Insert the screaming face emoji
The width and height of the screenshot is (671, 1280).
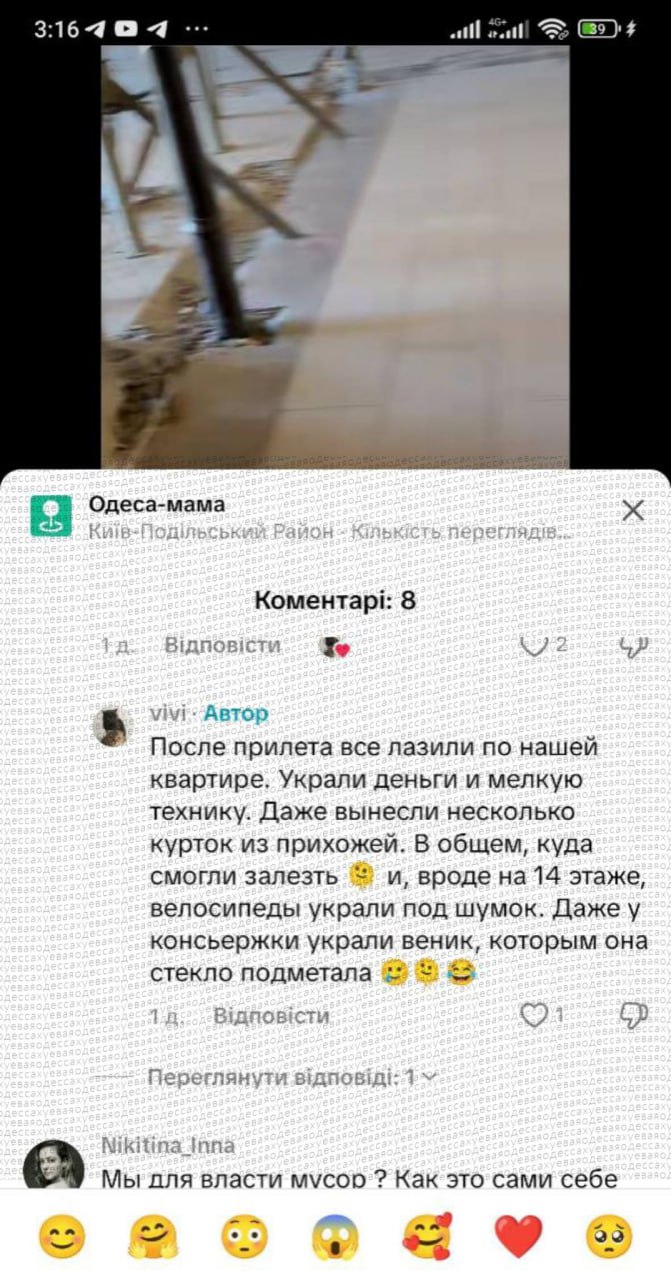335,1237
